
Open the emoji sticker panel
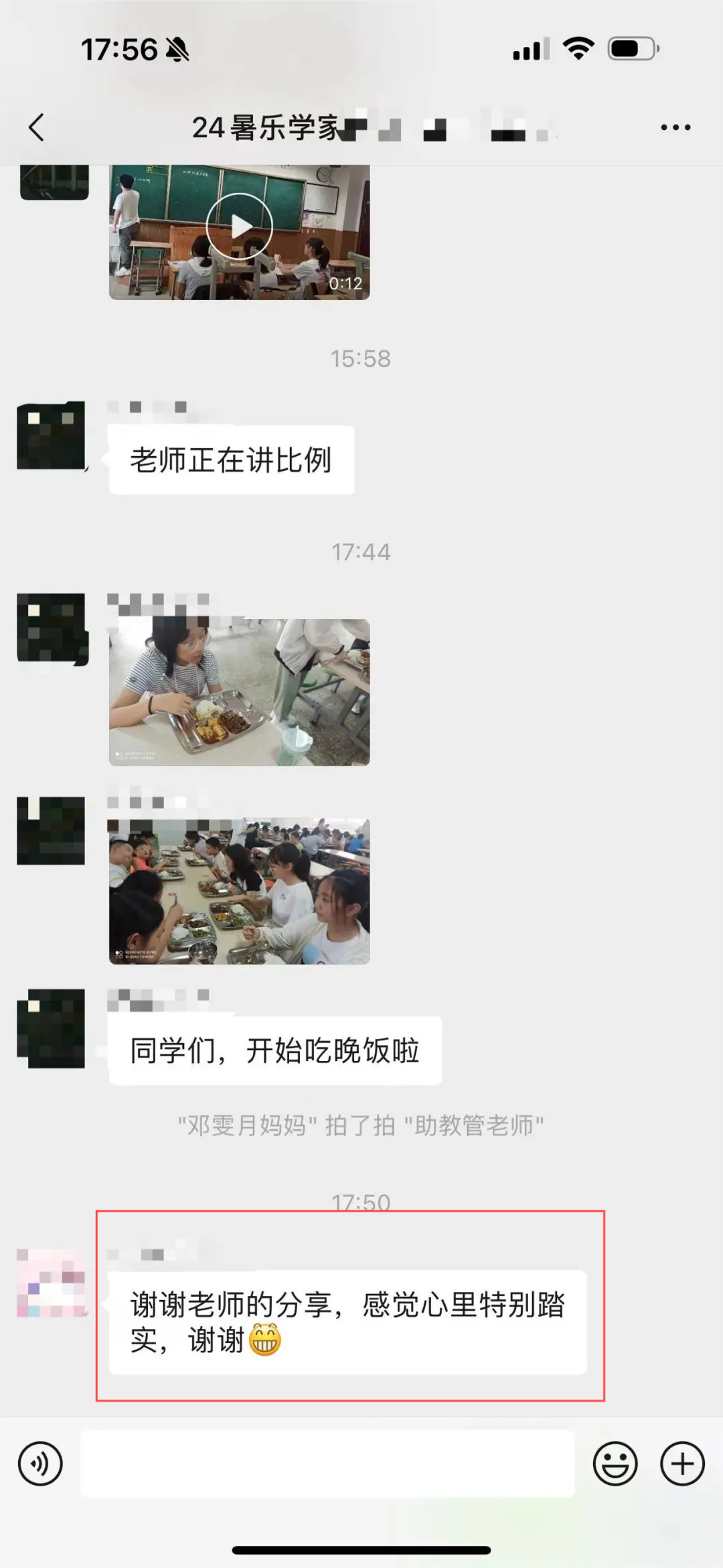coord(615,1464)
